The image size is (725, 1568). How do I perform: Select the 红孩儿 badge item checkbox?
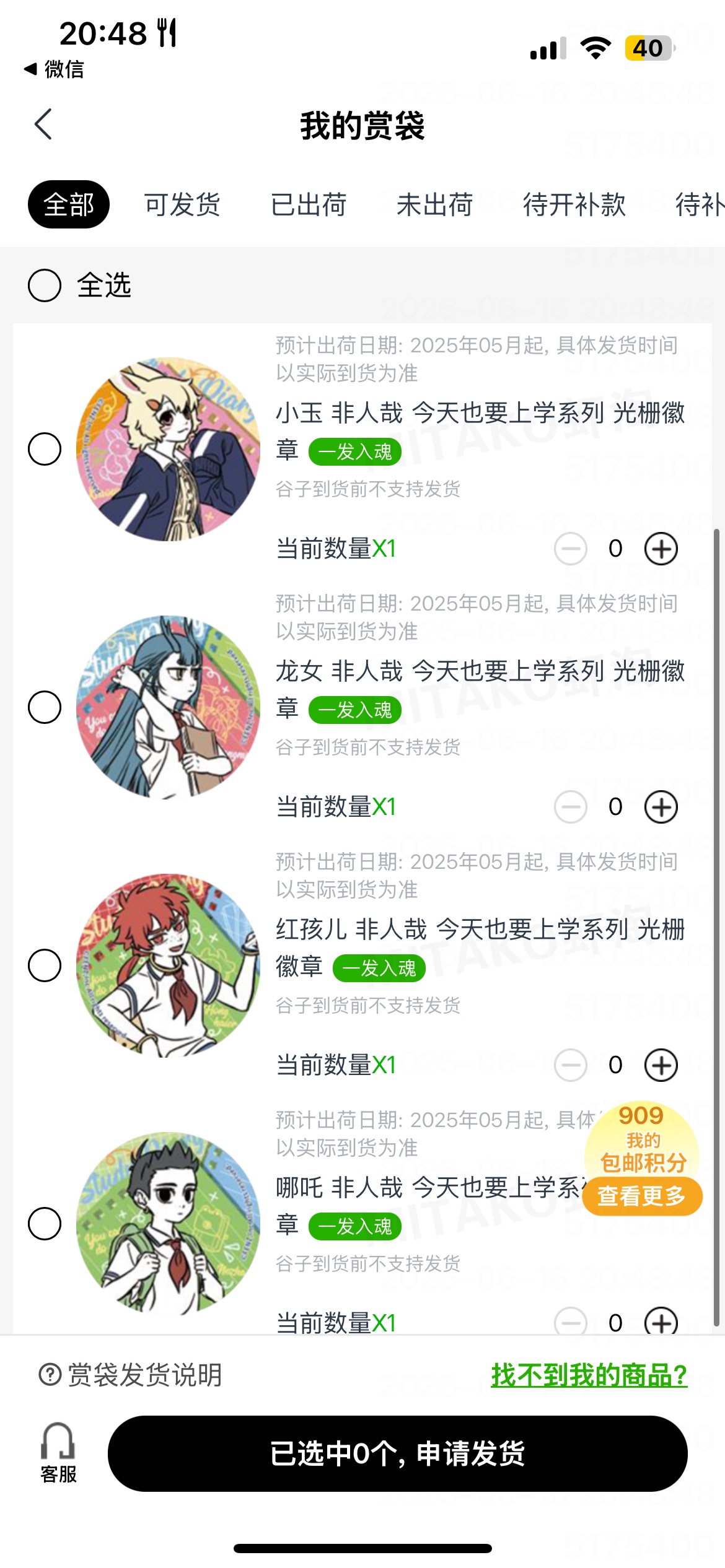pyautogui.click(x=45, y=965)
